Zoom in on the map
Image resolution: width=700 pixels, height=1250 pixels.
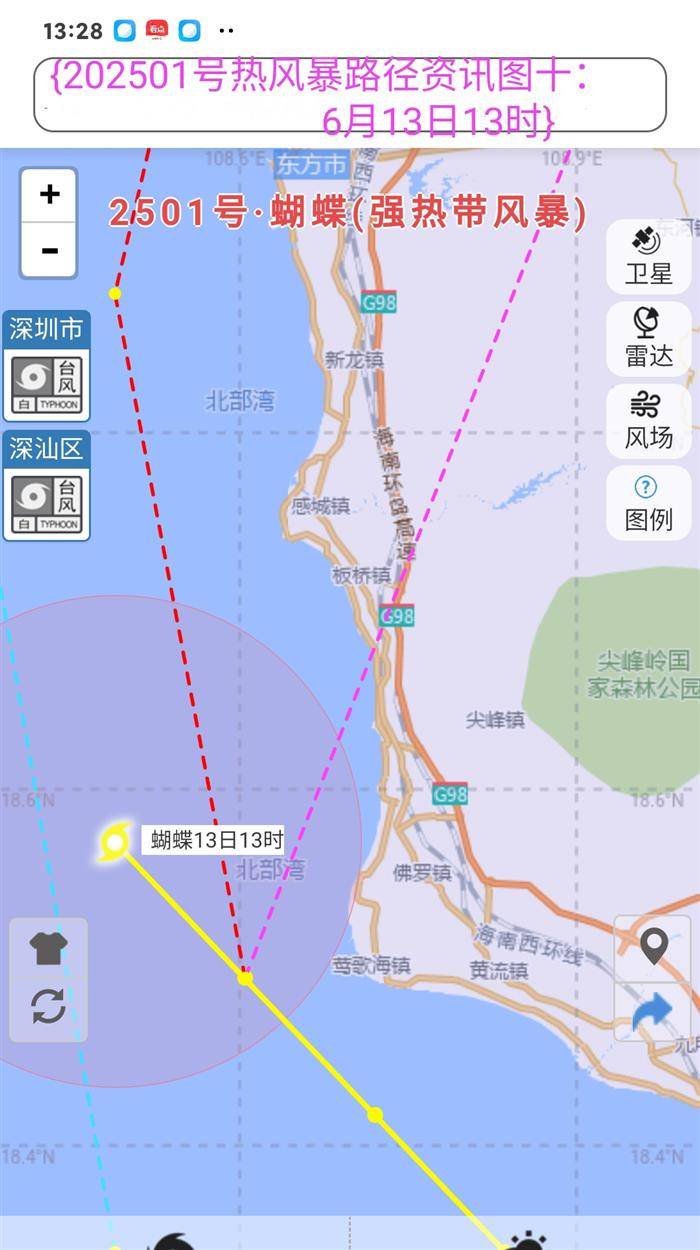49,194
